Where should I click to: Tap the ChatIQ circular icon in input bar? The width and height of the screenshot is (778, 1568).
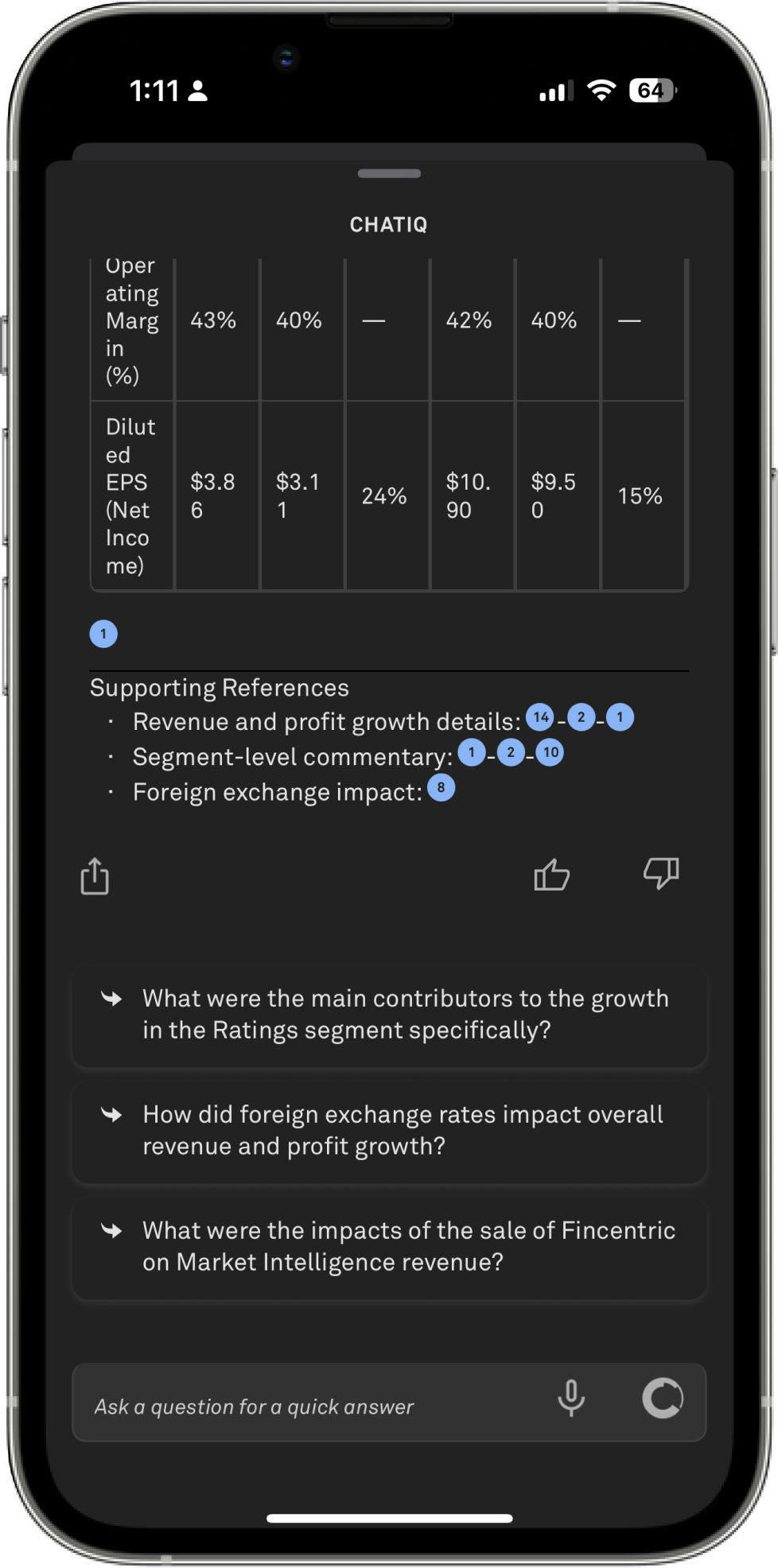[x=663, y=1399]
